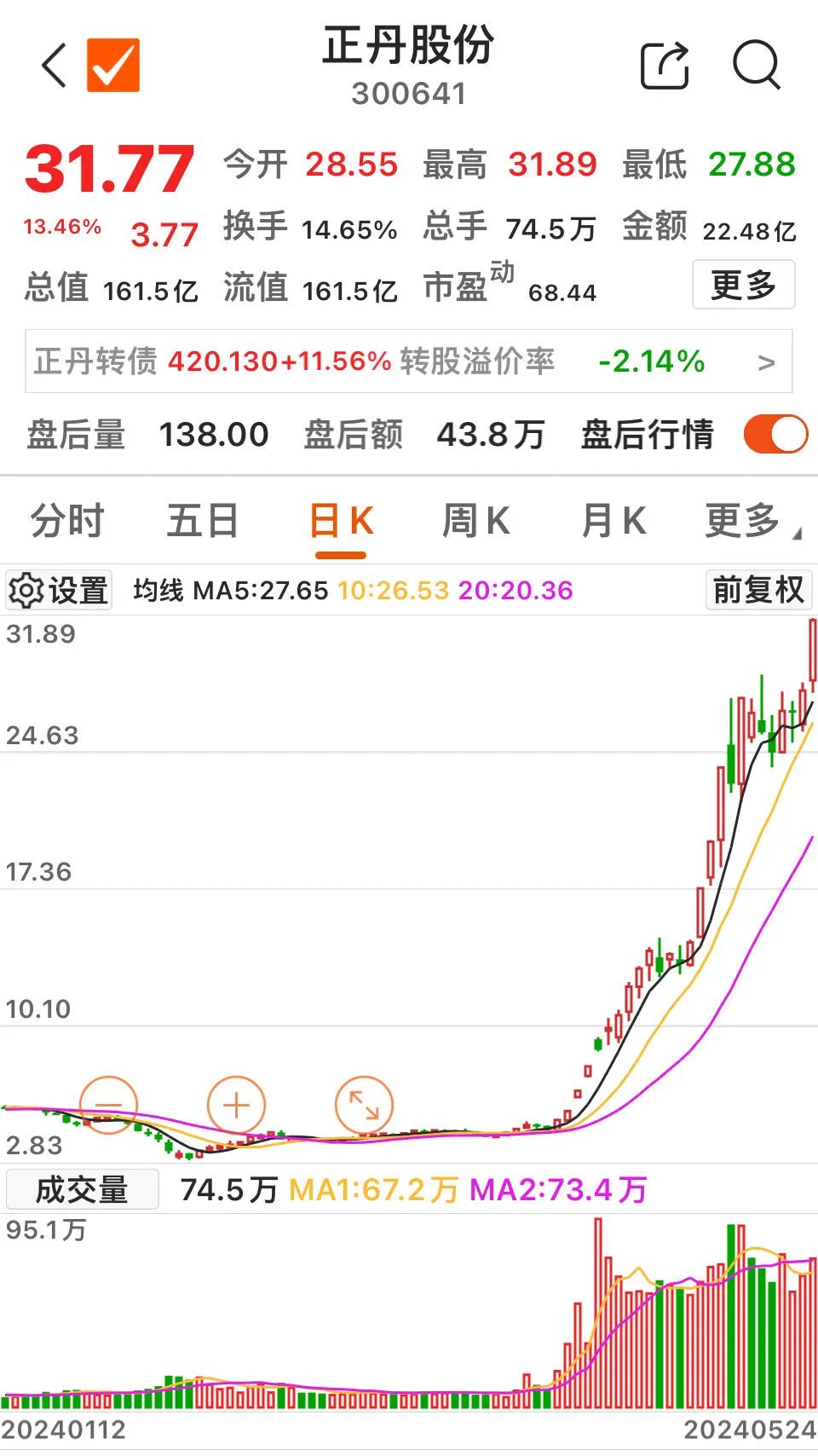
Task: Open the 正丹转债 convertible bond row
Action: pos(409,361)
